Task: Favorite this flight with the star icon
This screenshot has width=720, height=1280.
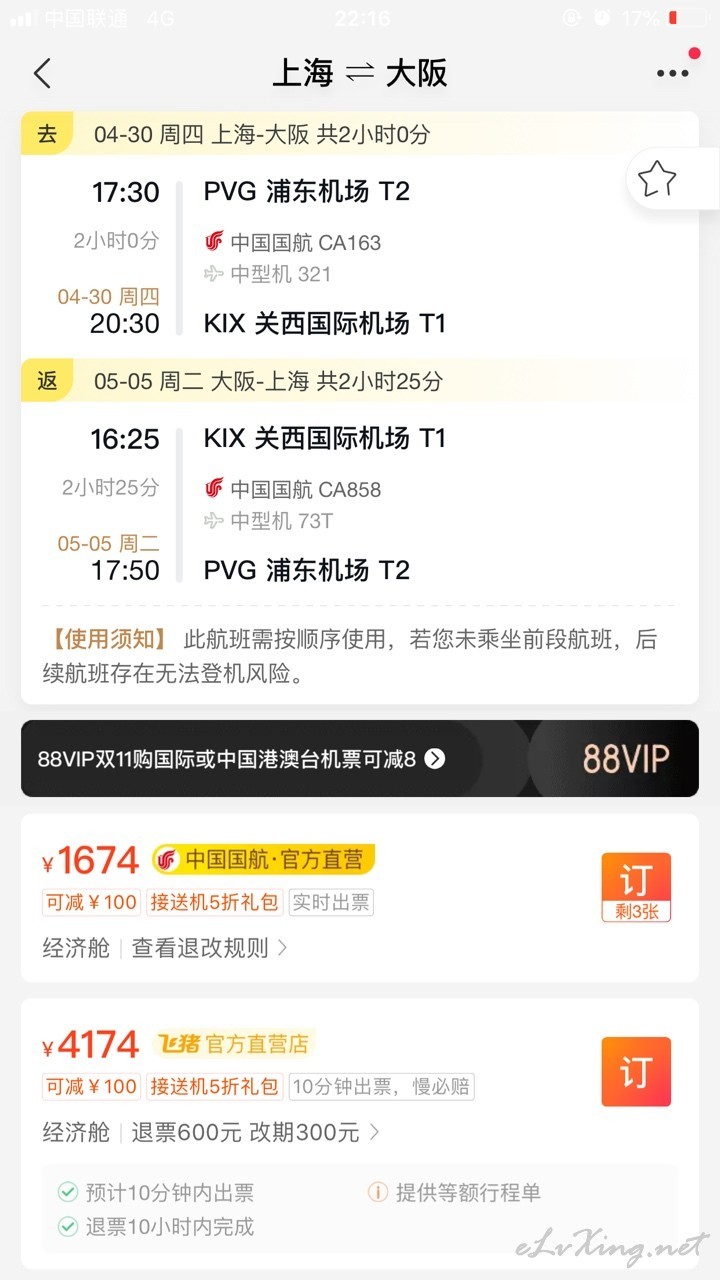Action: (x=657, y=179)
